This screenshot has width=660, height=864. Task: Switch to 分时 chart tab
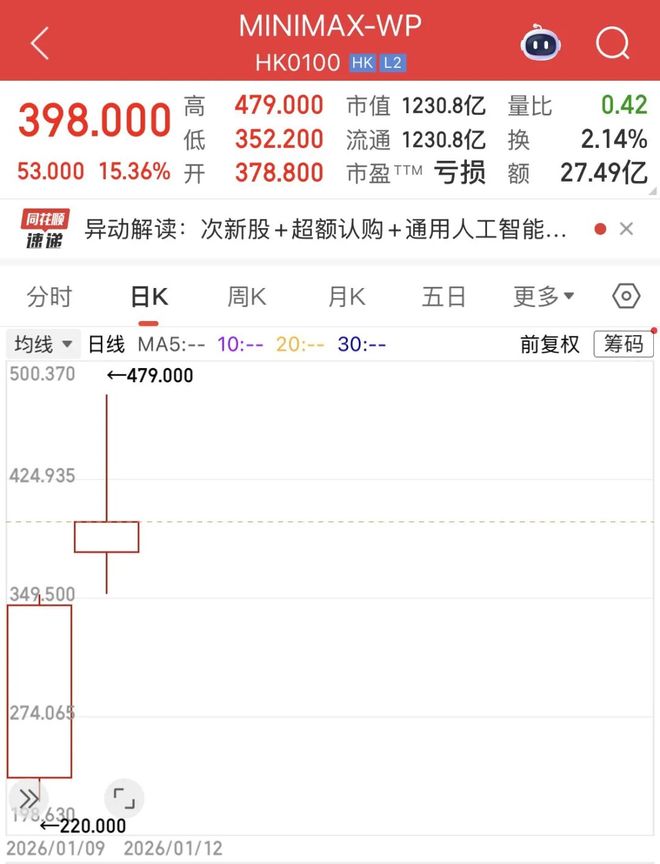pos(50,296)
